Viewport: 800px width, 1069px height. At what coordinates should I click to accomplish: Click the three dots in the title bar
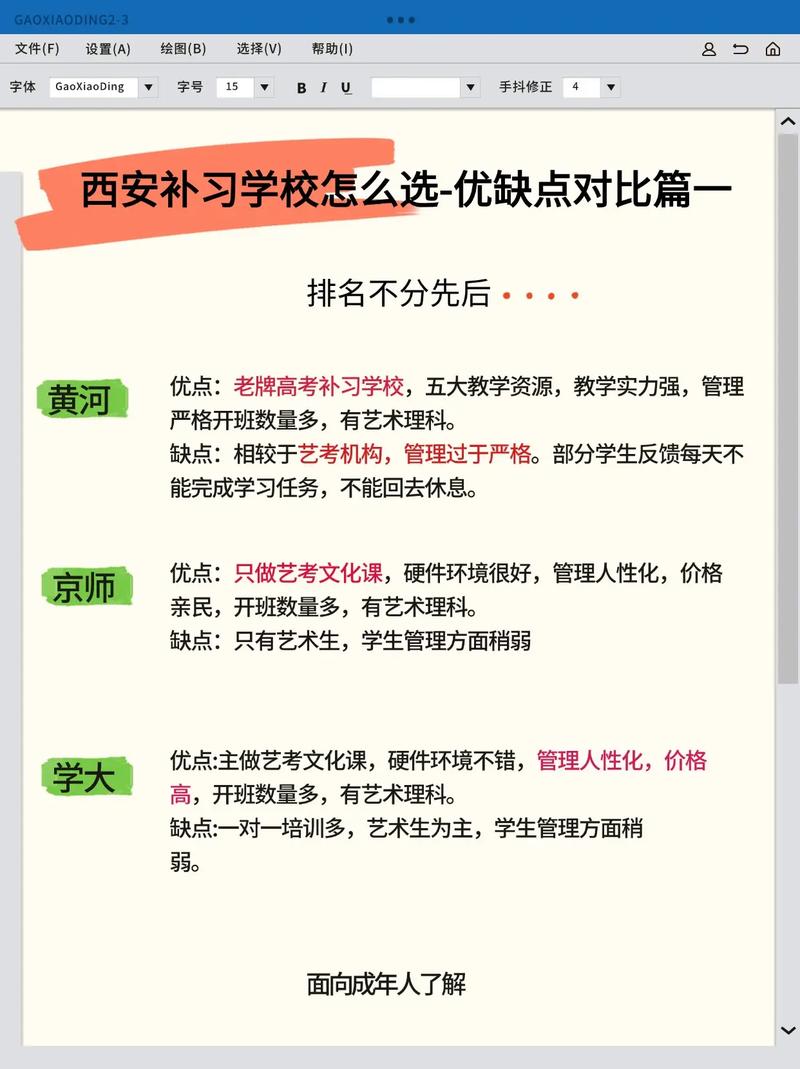coord(399,18)
